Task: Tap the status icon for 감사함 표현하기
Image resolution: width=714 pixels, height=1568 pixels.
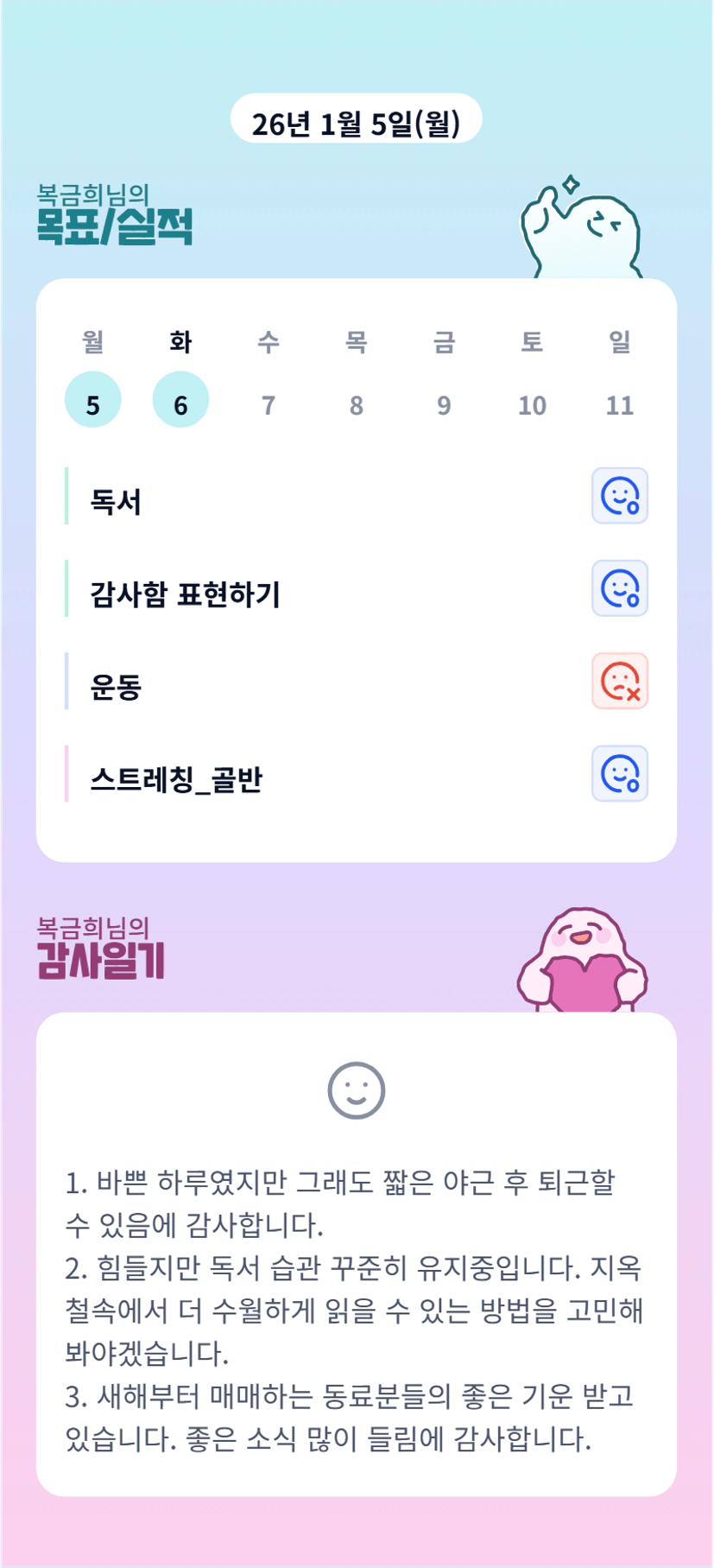Action: 620,588
